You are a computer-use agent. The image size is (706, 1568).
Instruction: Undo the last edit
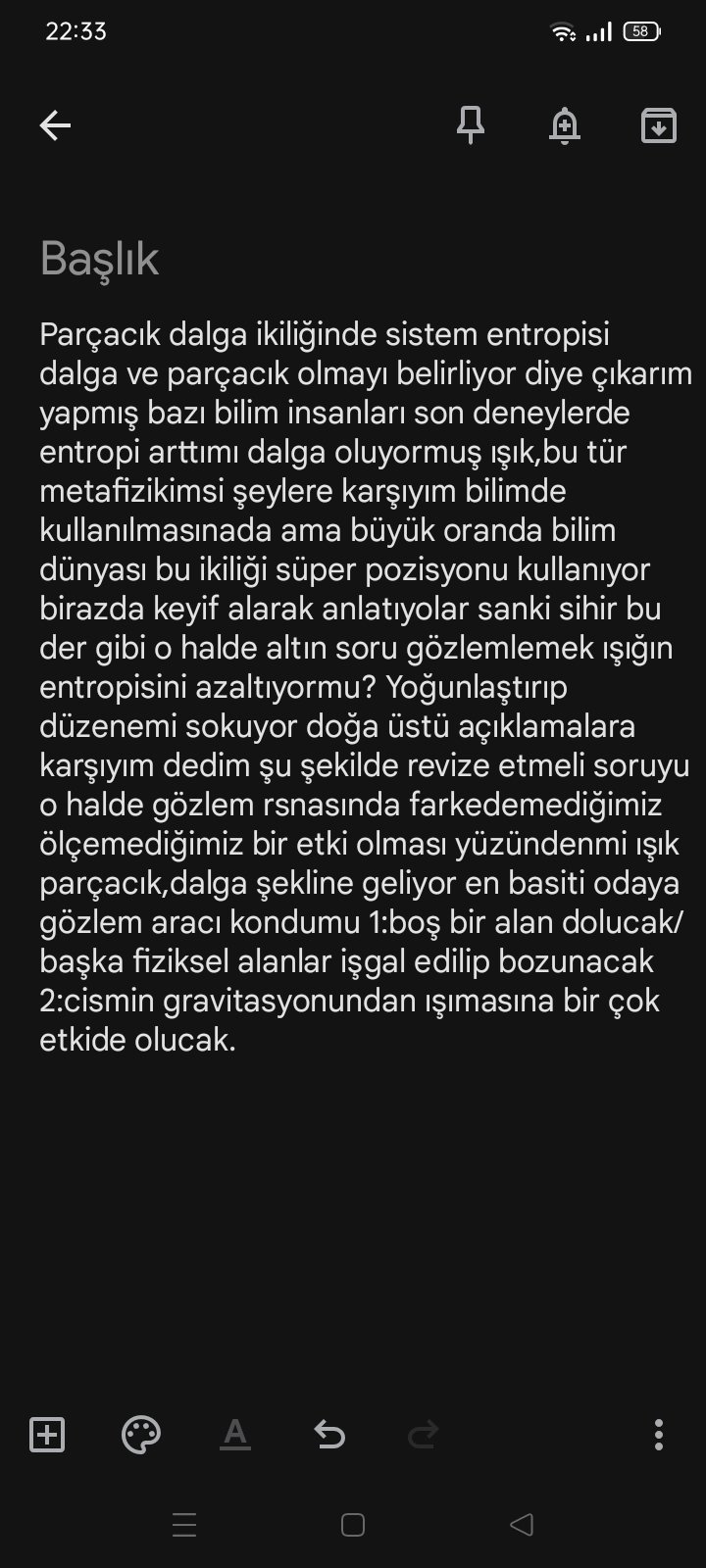tap(329, 1435)
